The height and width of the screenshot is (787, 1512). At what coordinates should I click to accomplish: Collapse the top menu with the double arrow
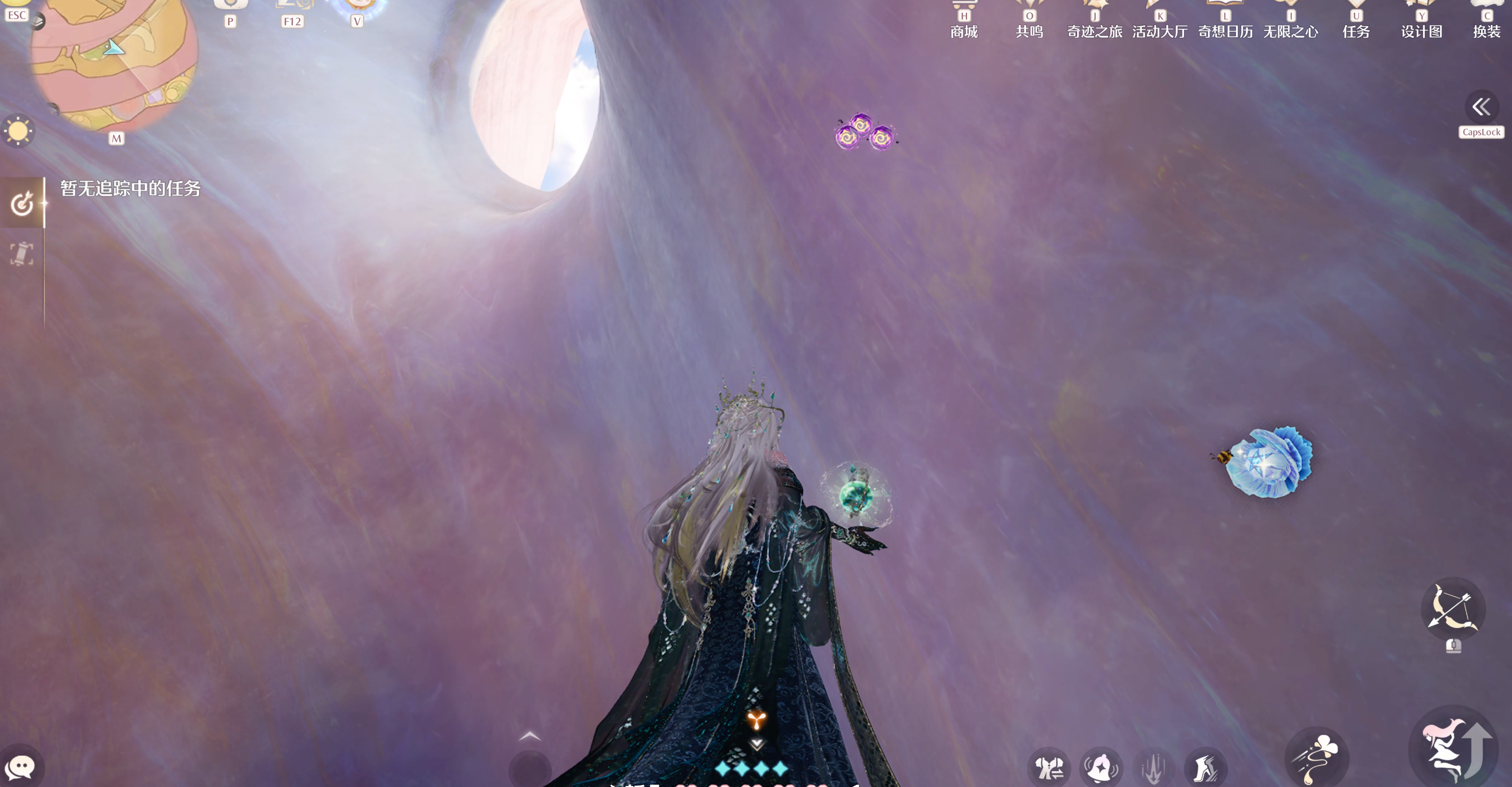point(1481,107)
